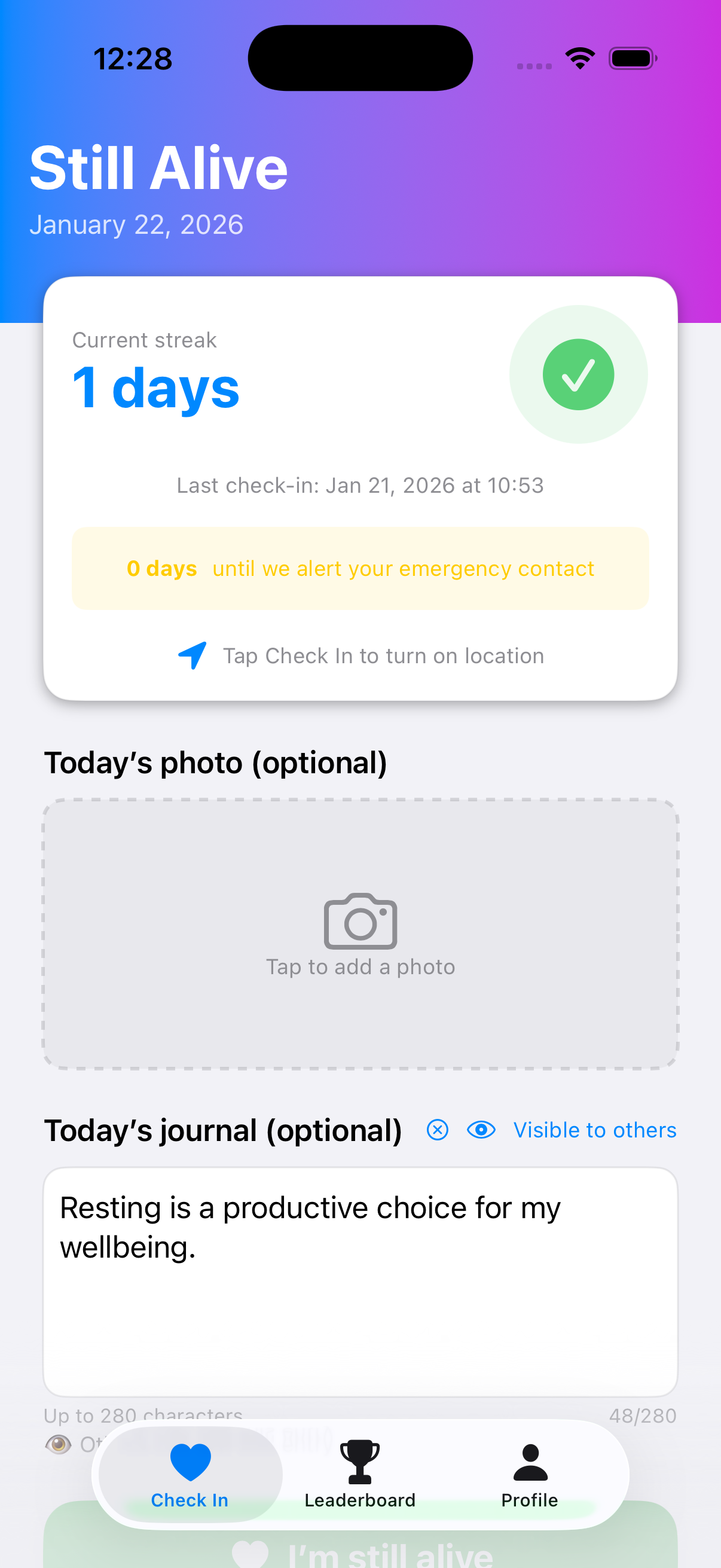Open the Profile tab
Screen dimensions: 721x1568
[x=529, y=1474]
